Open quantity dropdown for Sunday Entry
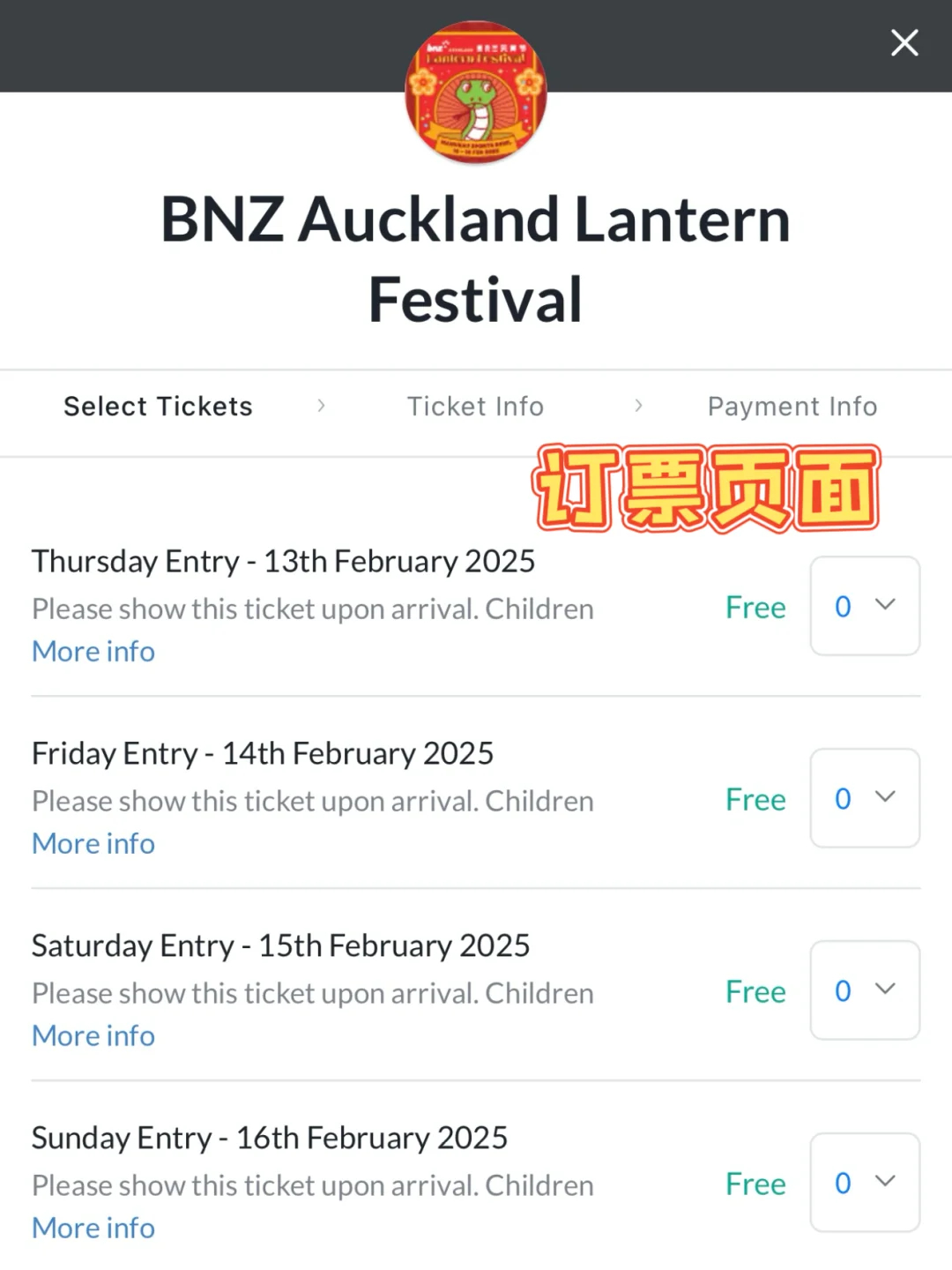952x1270 pixels. tap(865, 1183)
